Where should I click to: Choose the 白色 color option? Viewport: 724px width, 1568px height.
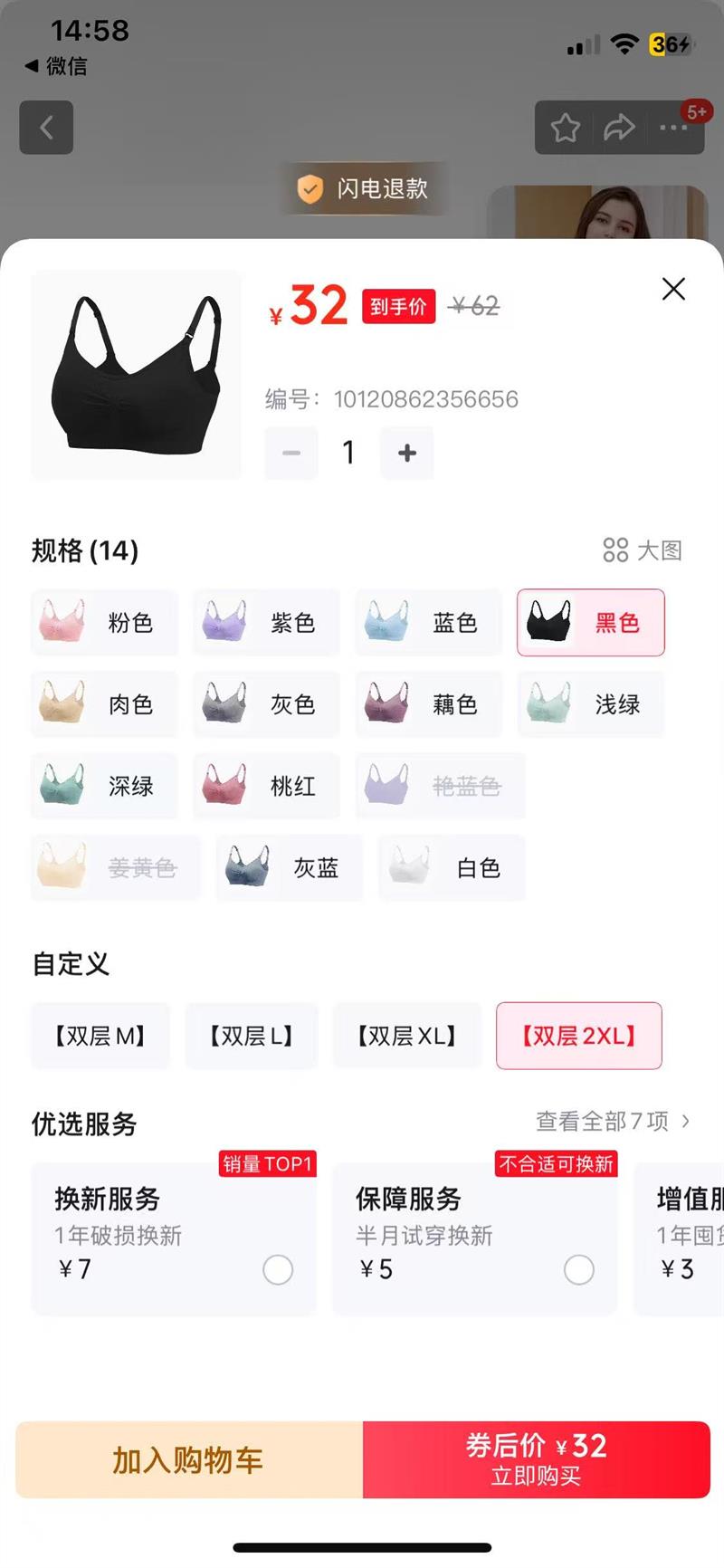coord(452,867)
